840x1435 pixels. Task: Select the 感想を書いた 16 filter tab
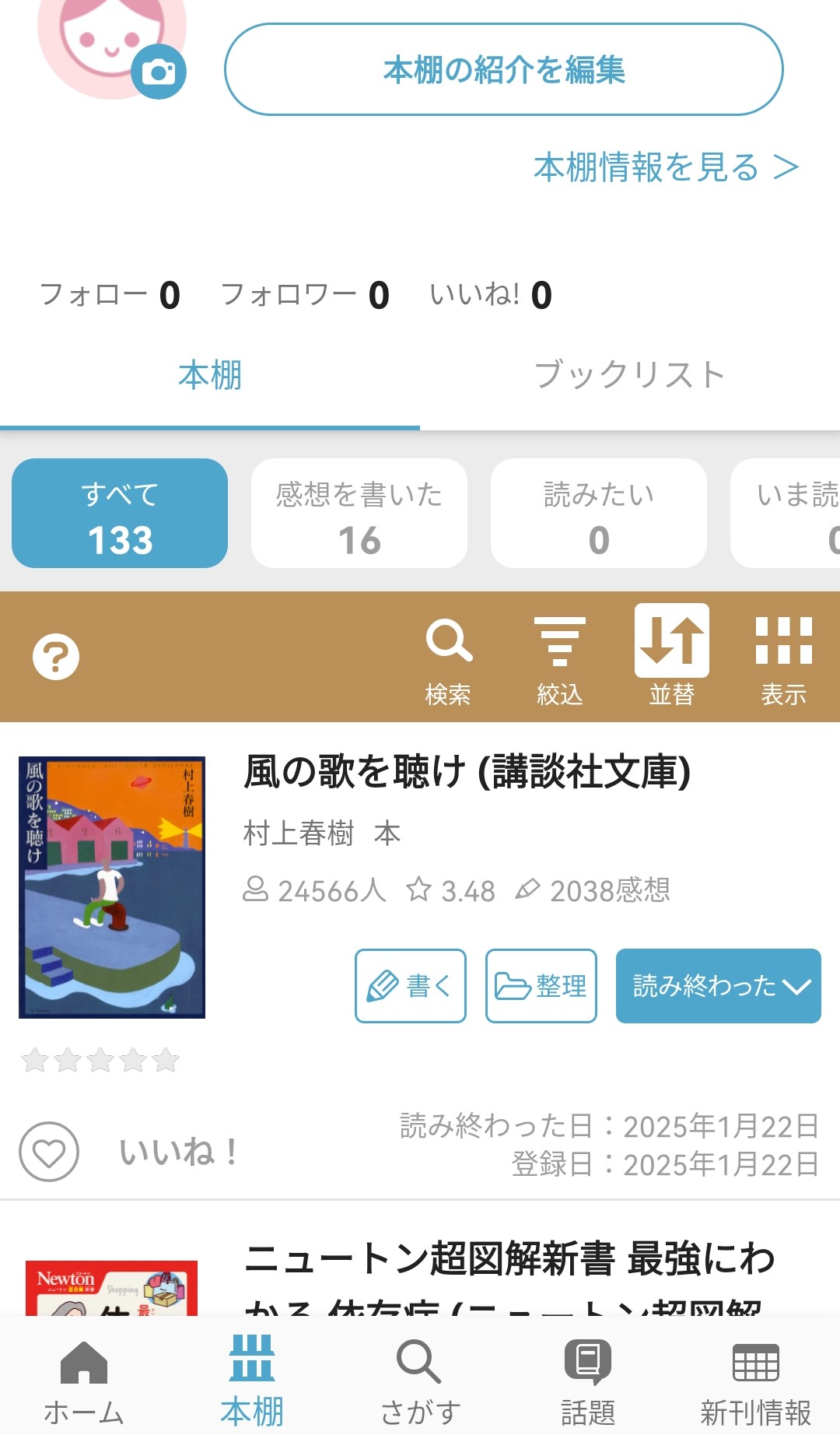point(359,512)
